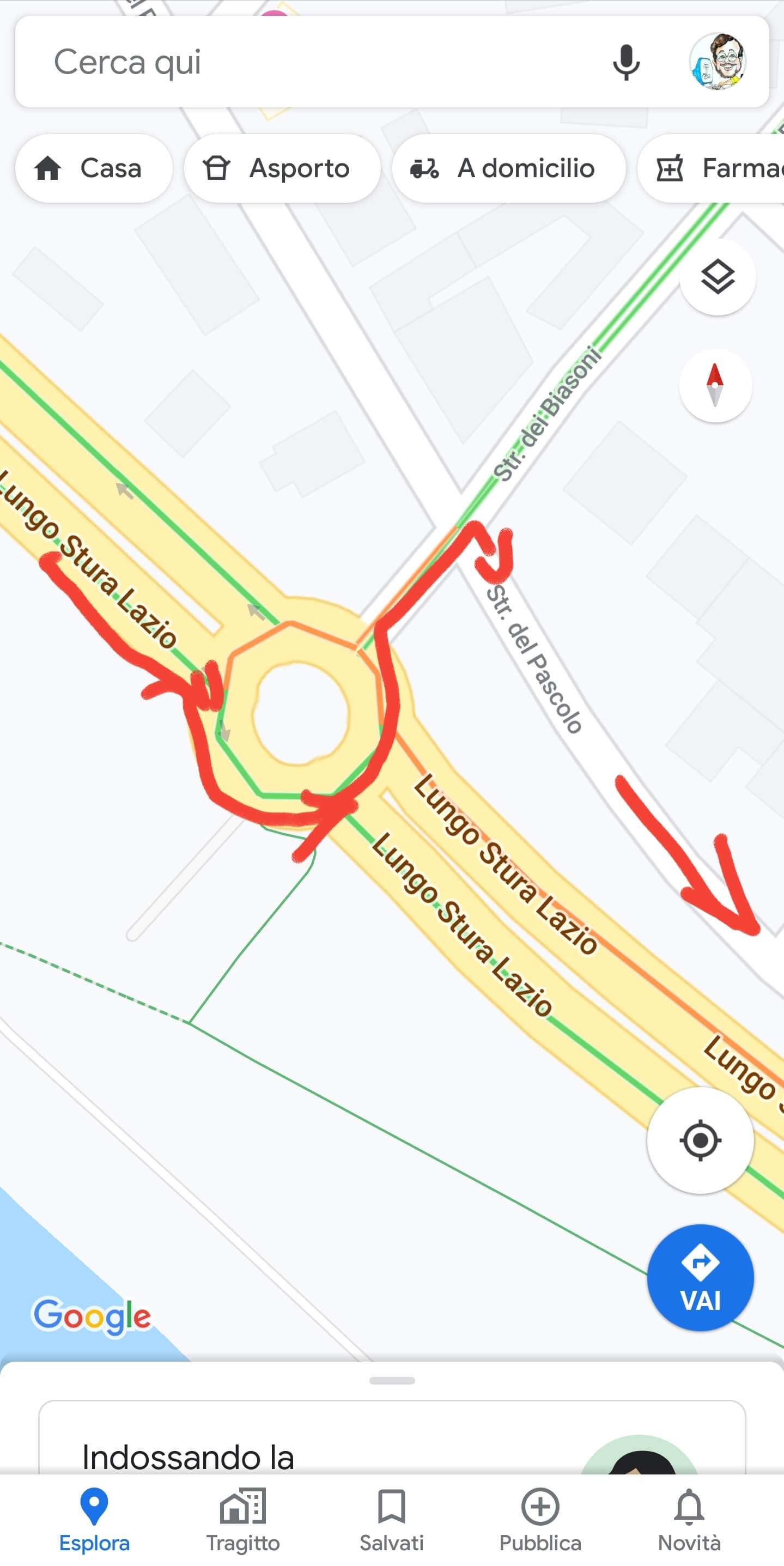Screen dimensions: 784x1566
Task: Select the Asporto chip
Action: coord(282,168)
